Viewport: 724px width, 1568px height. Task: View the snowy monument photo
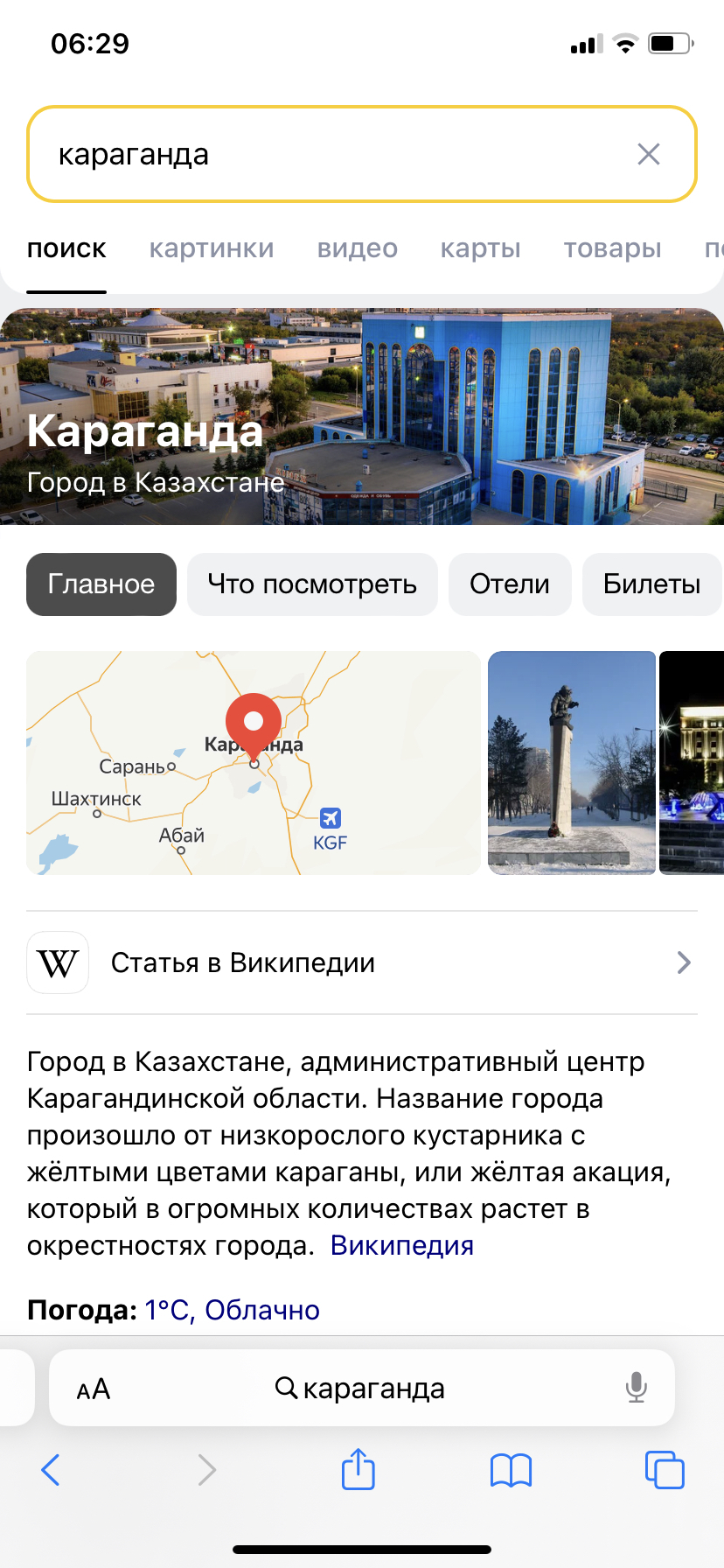(572, 763)
